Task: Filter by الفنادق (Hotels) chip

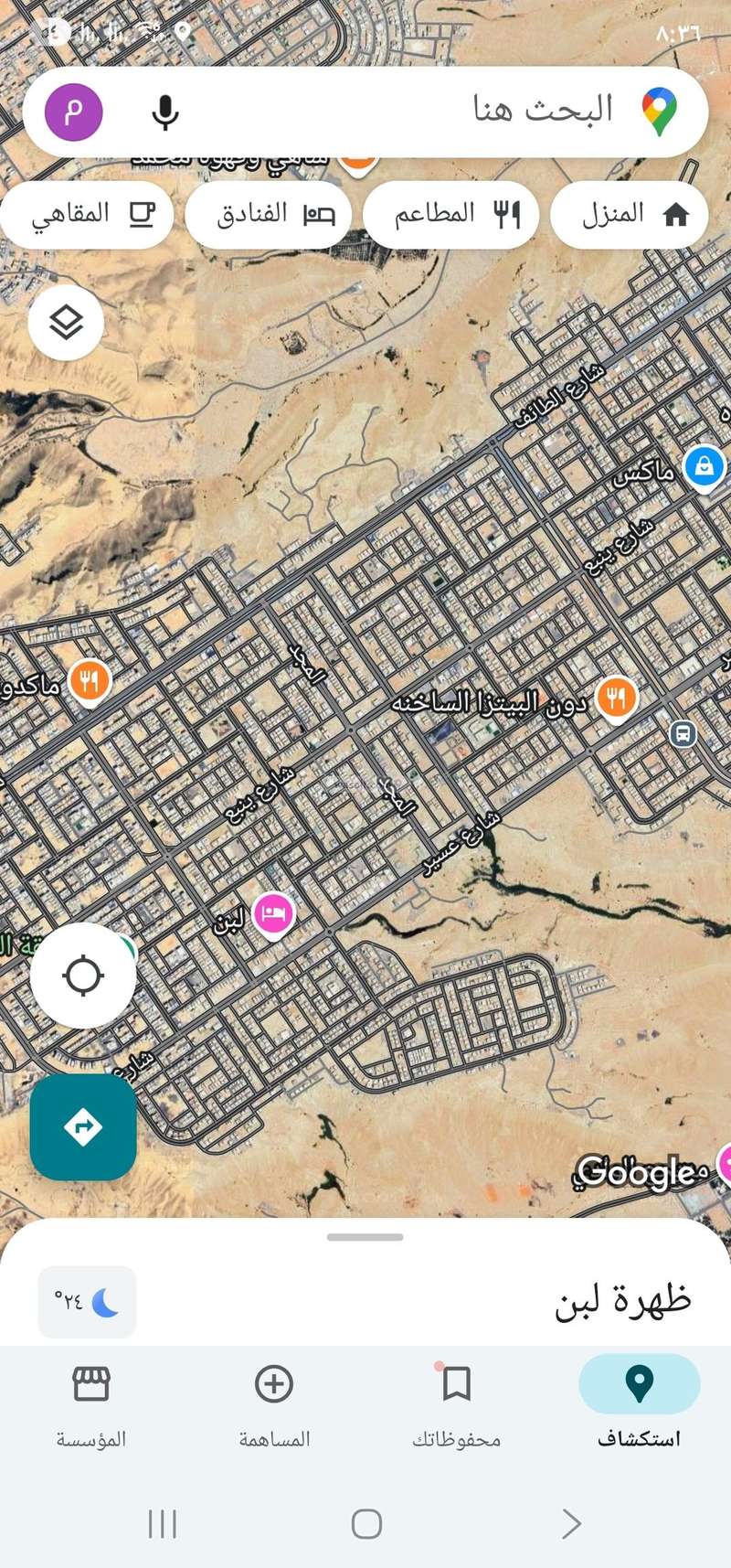Action: 269,215
